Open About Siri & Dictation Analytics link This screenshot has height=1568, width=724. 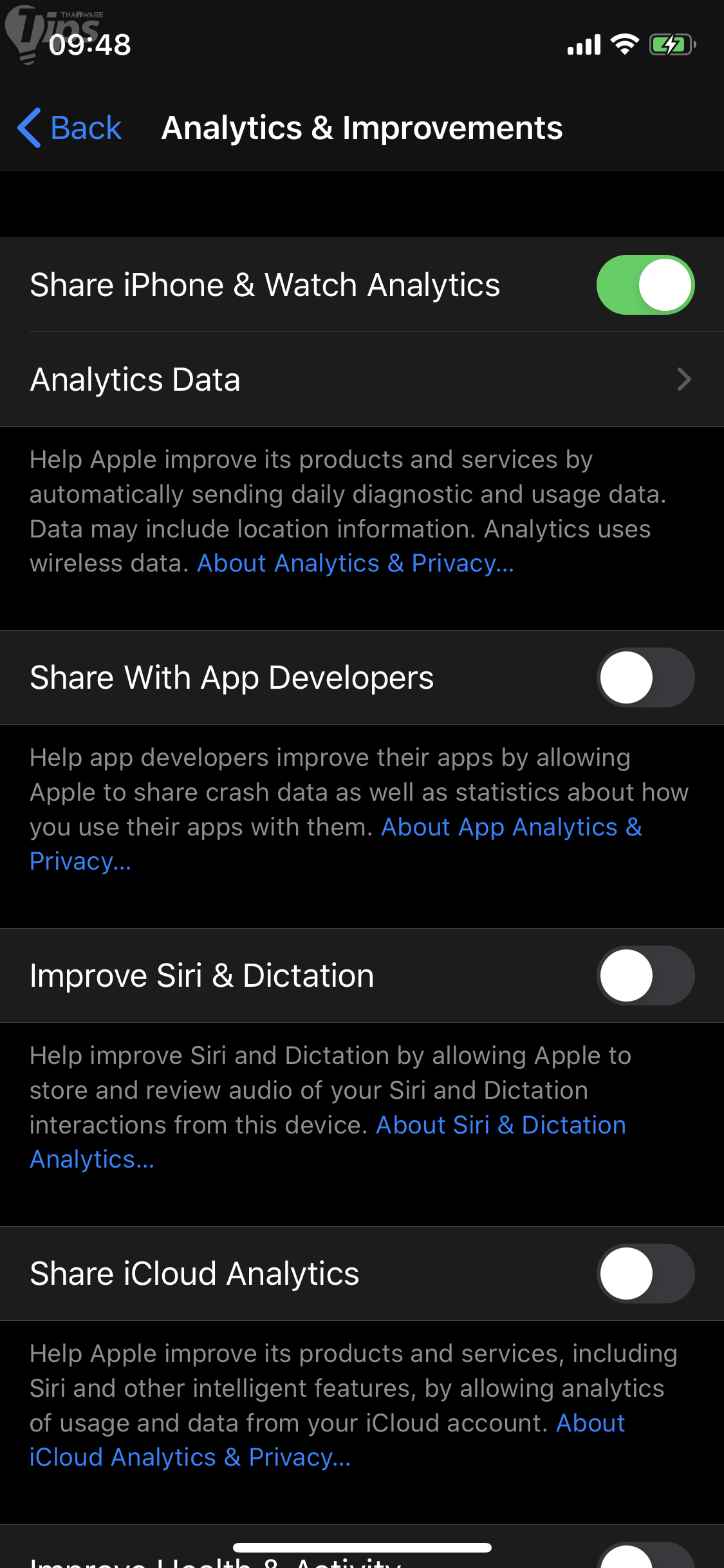tap(501, 1126)
